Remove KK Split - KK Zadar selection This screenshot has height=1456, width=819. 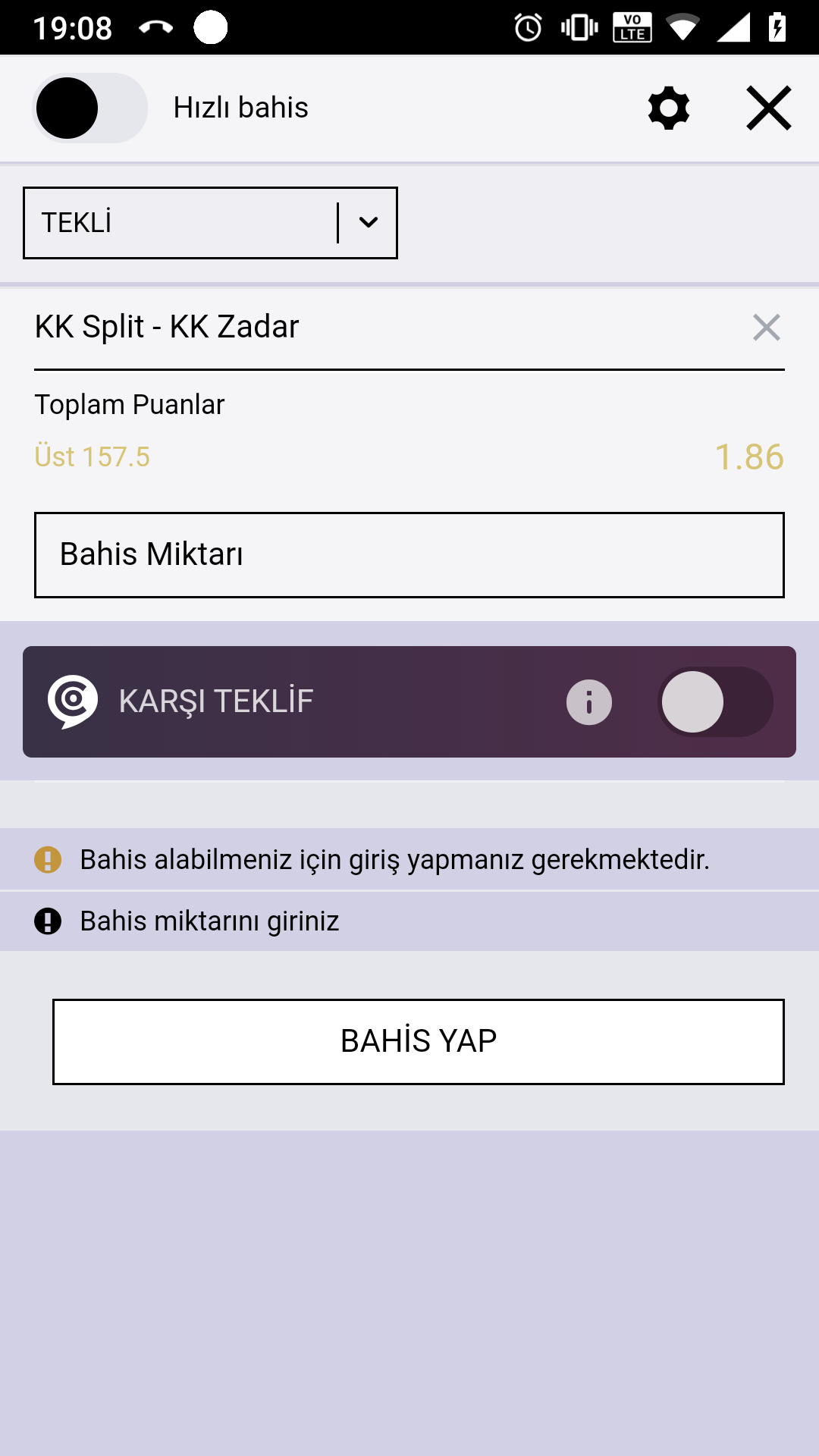click(x=767, y=328)
